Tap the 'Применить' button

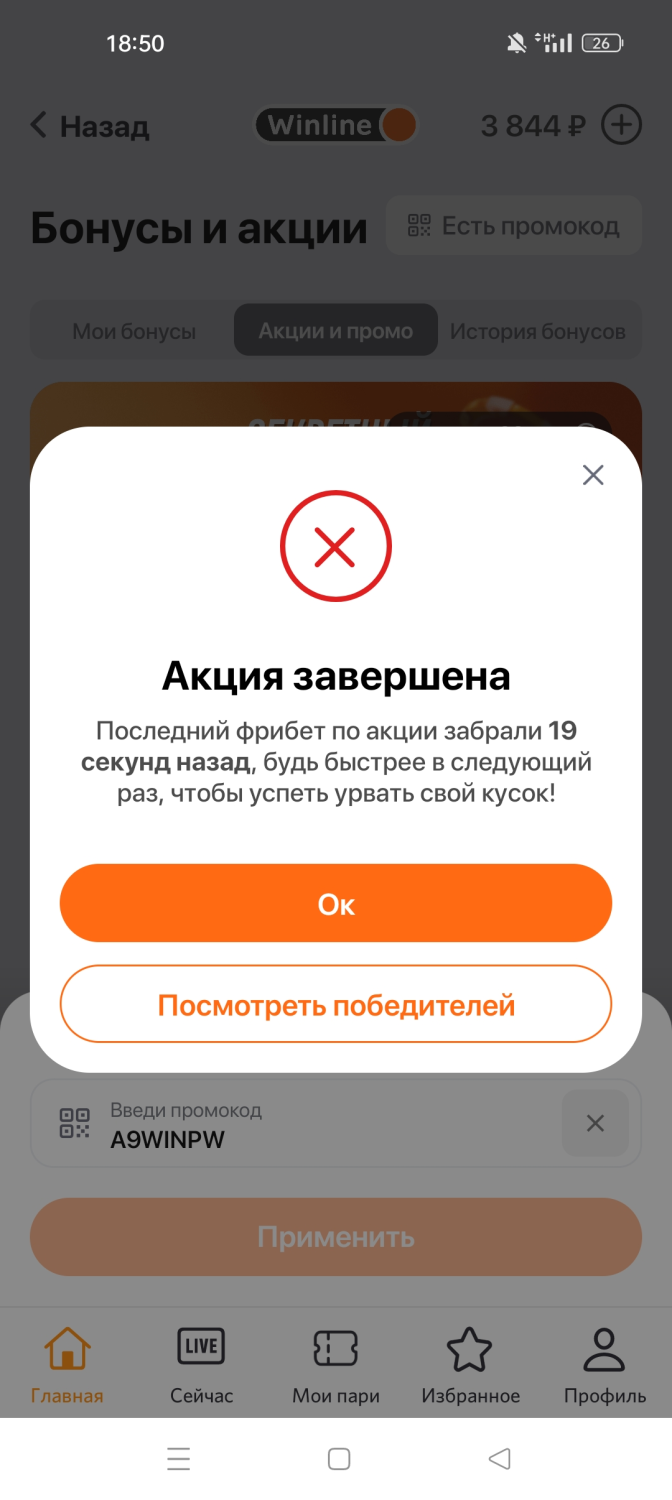coord(336,1237)
